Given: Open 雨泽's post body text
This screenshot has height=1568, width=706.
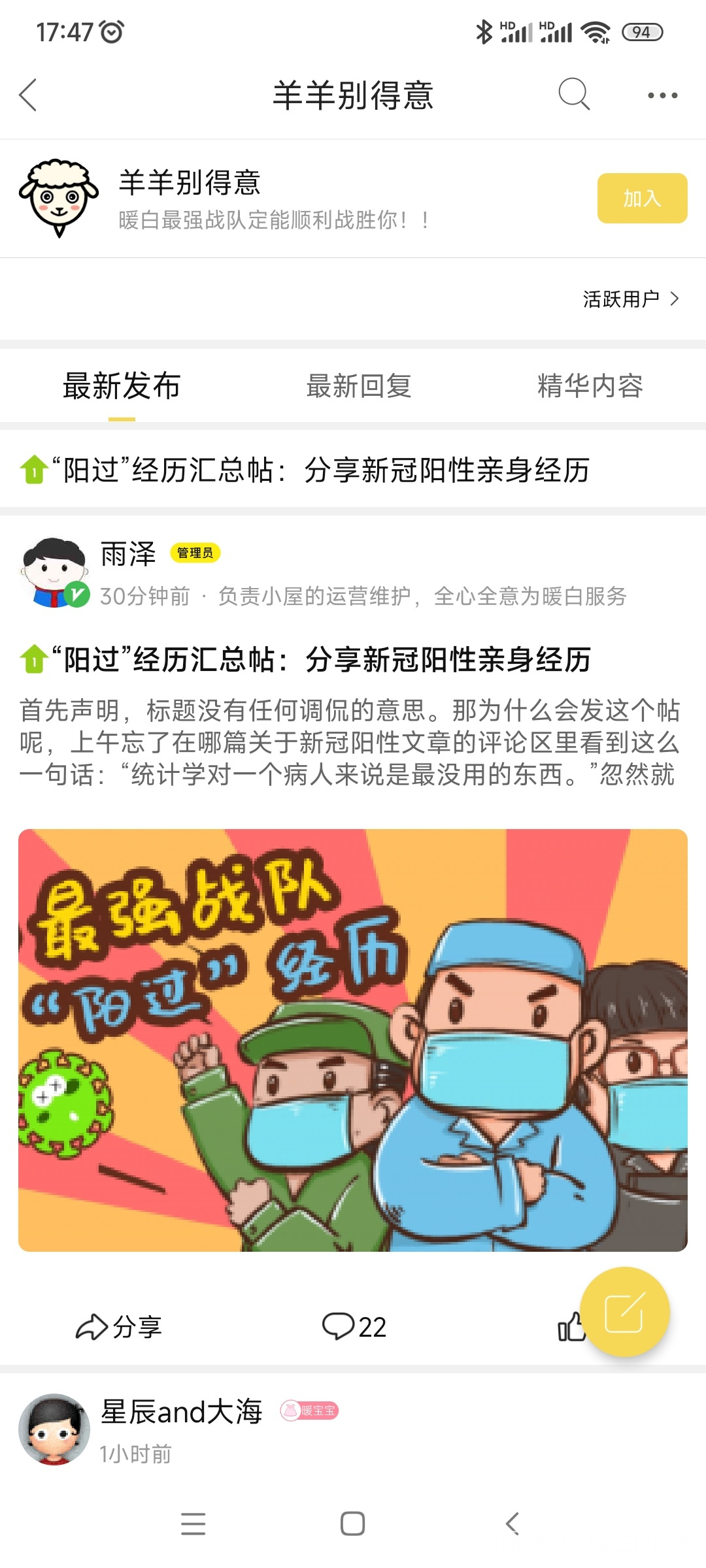Looking at the screenshot, I should 350,742.
